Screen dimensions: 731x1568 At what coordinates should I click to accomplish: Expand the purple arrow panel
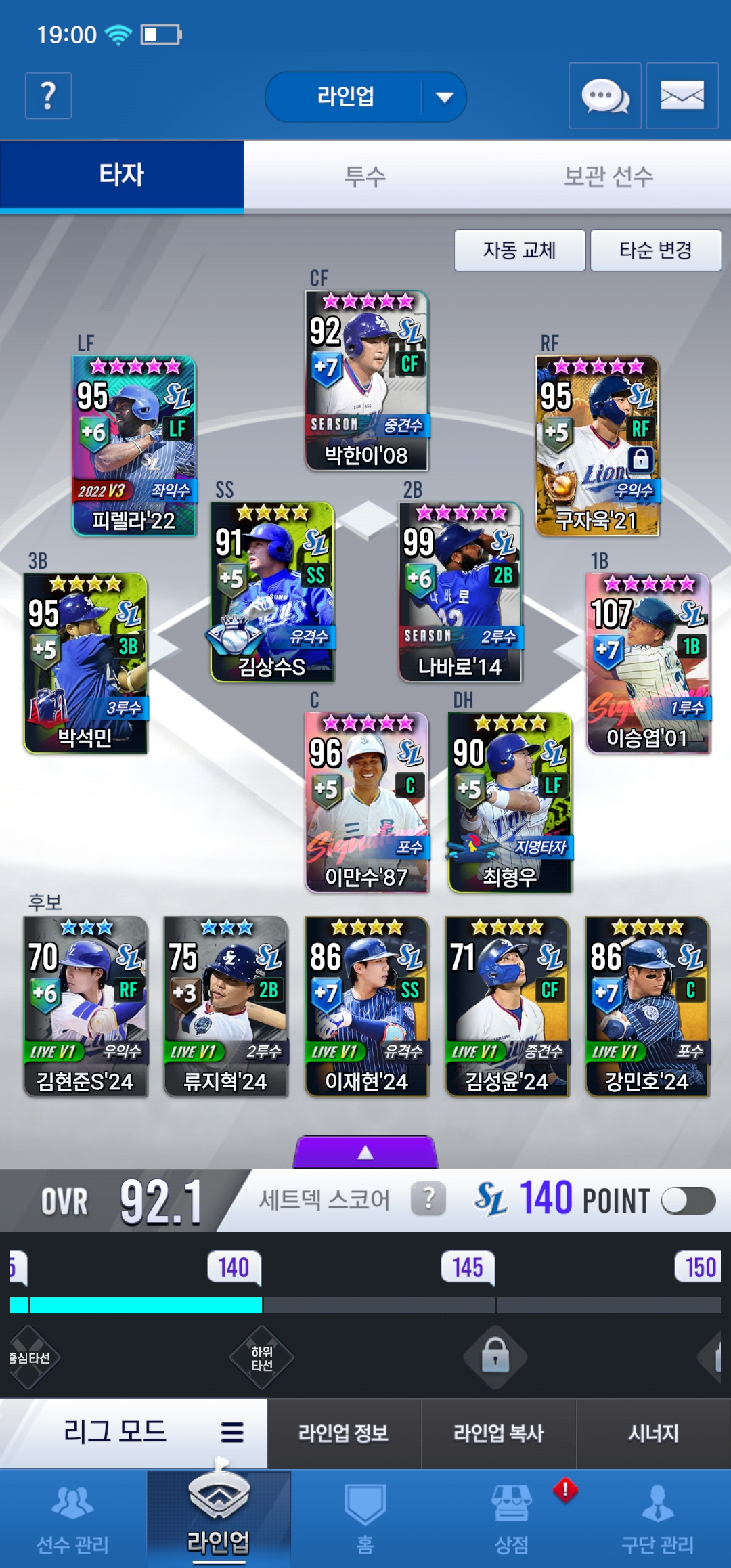click(365, 1152)
